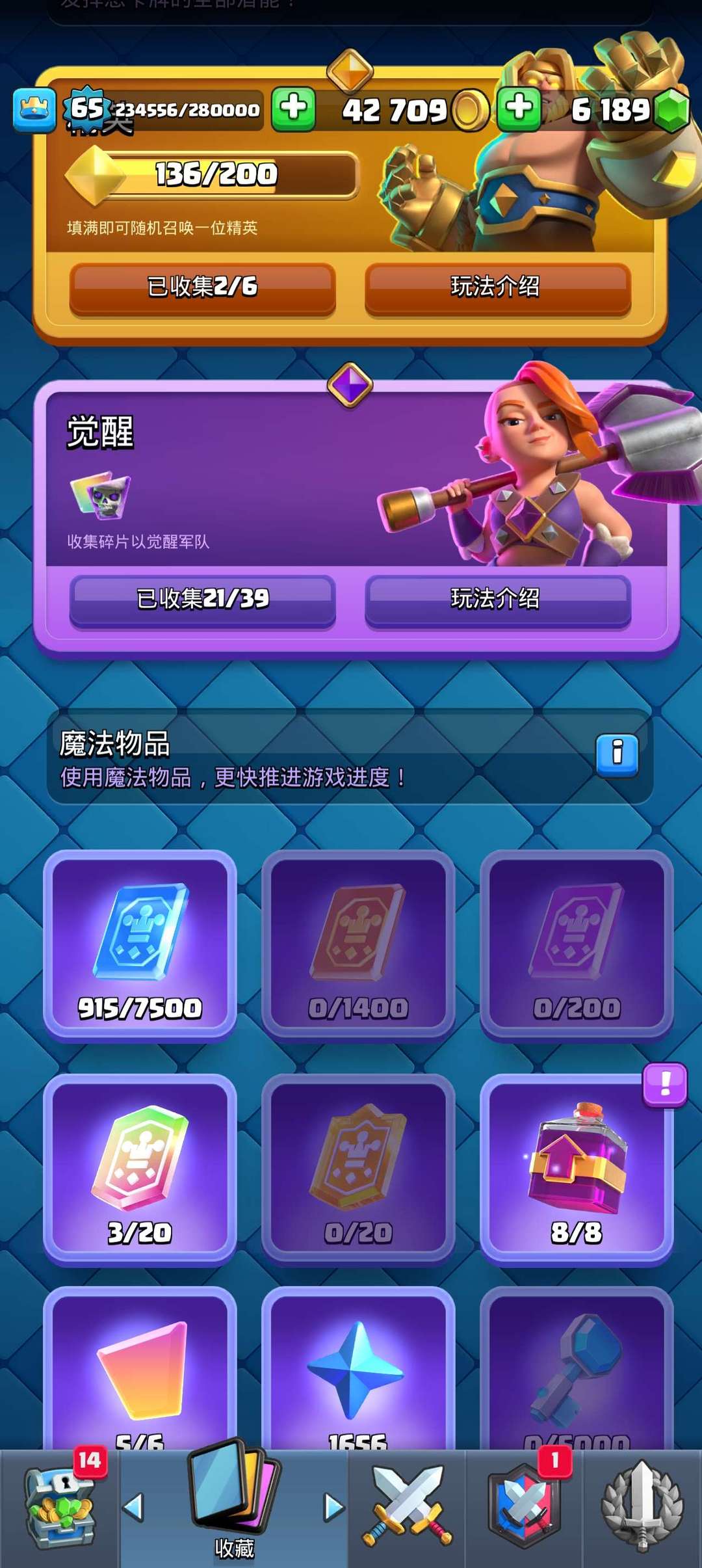This screenshot has height=1568, width=702.
Task: Select the blue wild card 915/7500
Action: tap(140, 944)
